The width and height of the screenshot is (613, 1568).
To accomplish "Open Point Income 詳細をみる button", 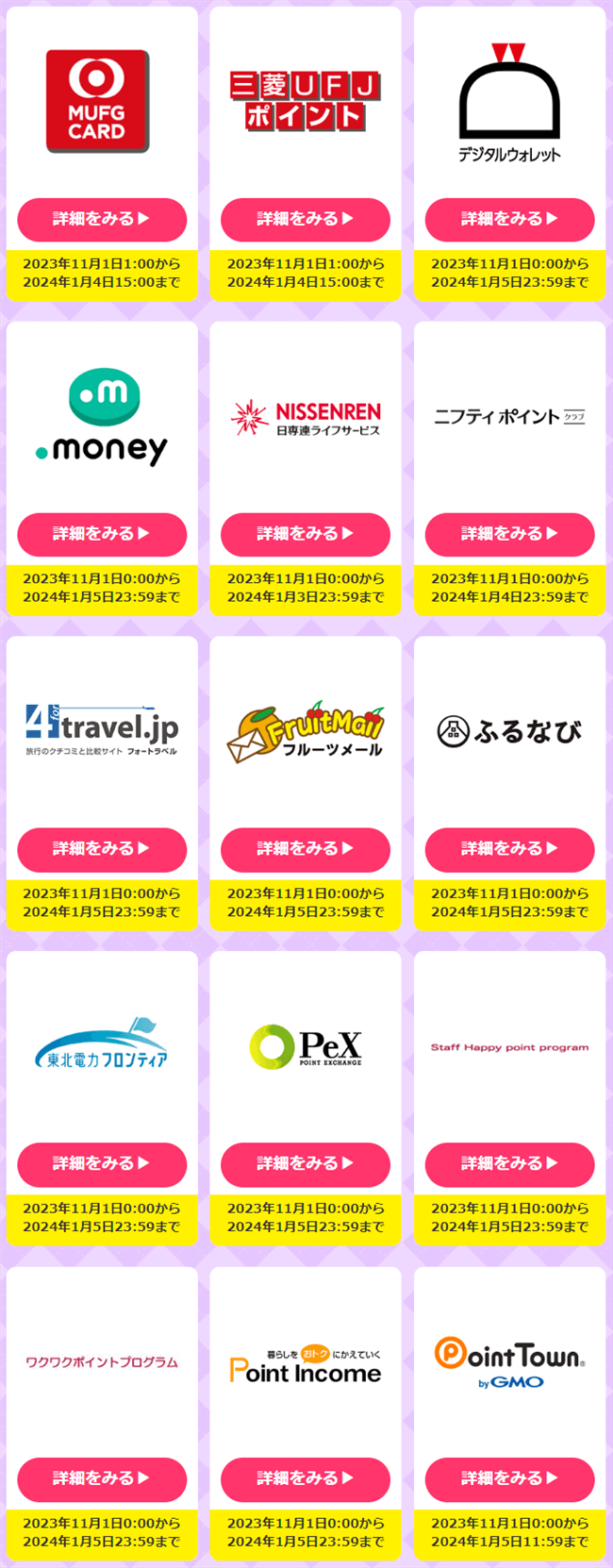I will pyautogui.click(x=306, y=1478).
